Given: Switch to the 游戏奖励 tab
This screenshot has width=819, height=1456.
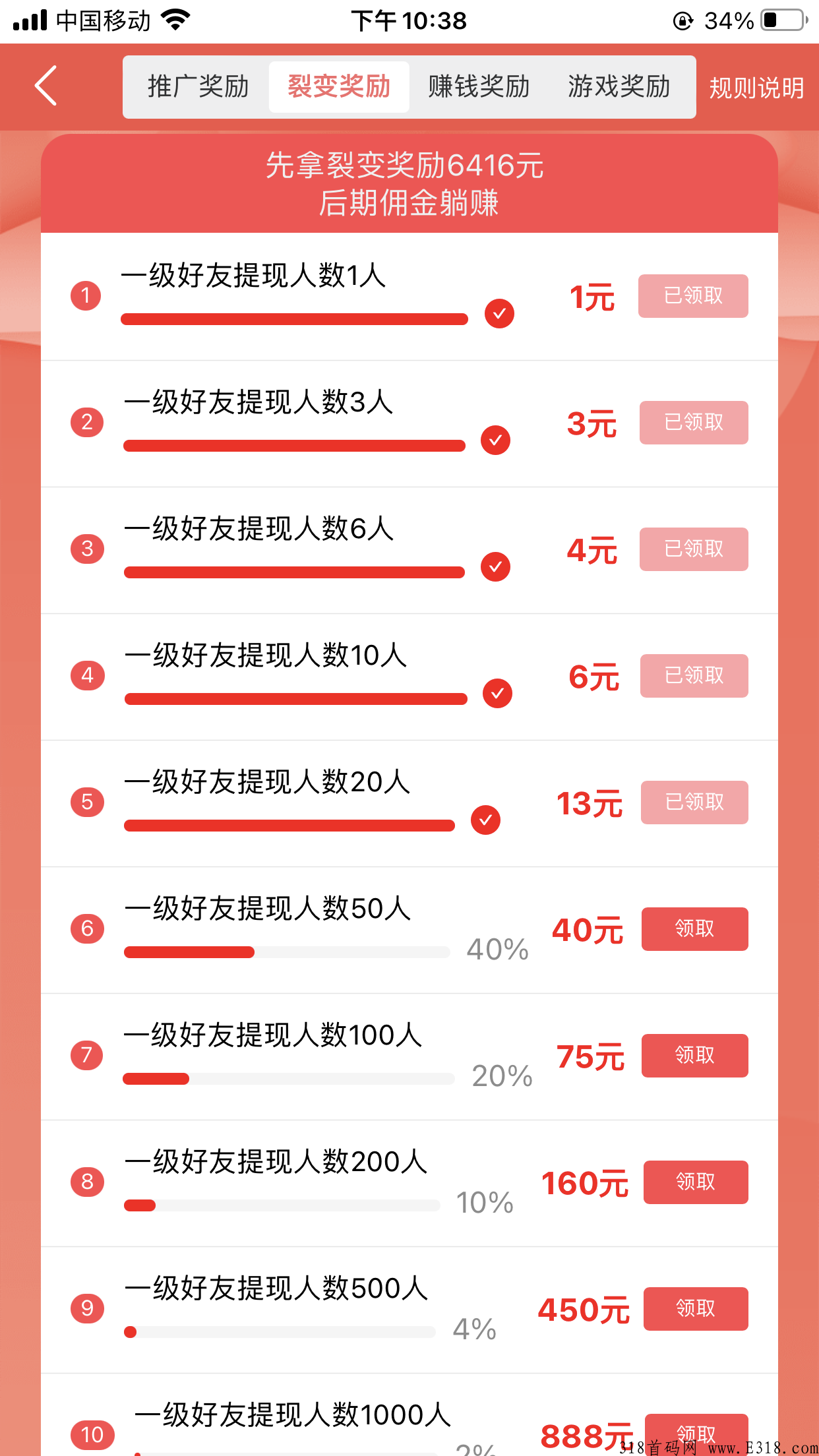Looking at the screenshot, I should coord(619,87).
